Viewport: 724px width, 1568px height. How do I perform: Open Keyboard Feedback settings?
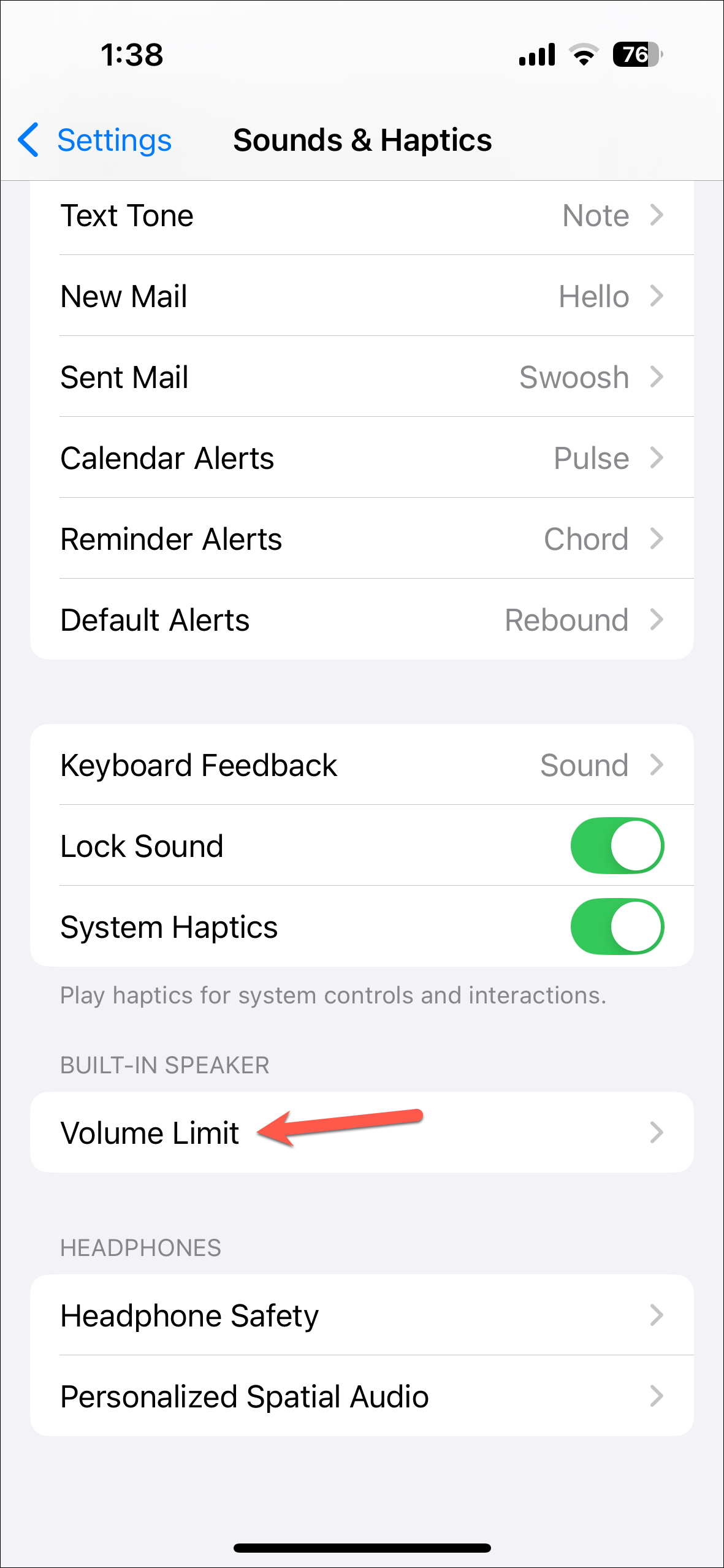tap(362, 765)
